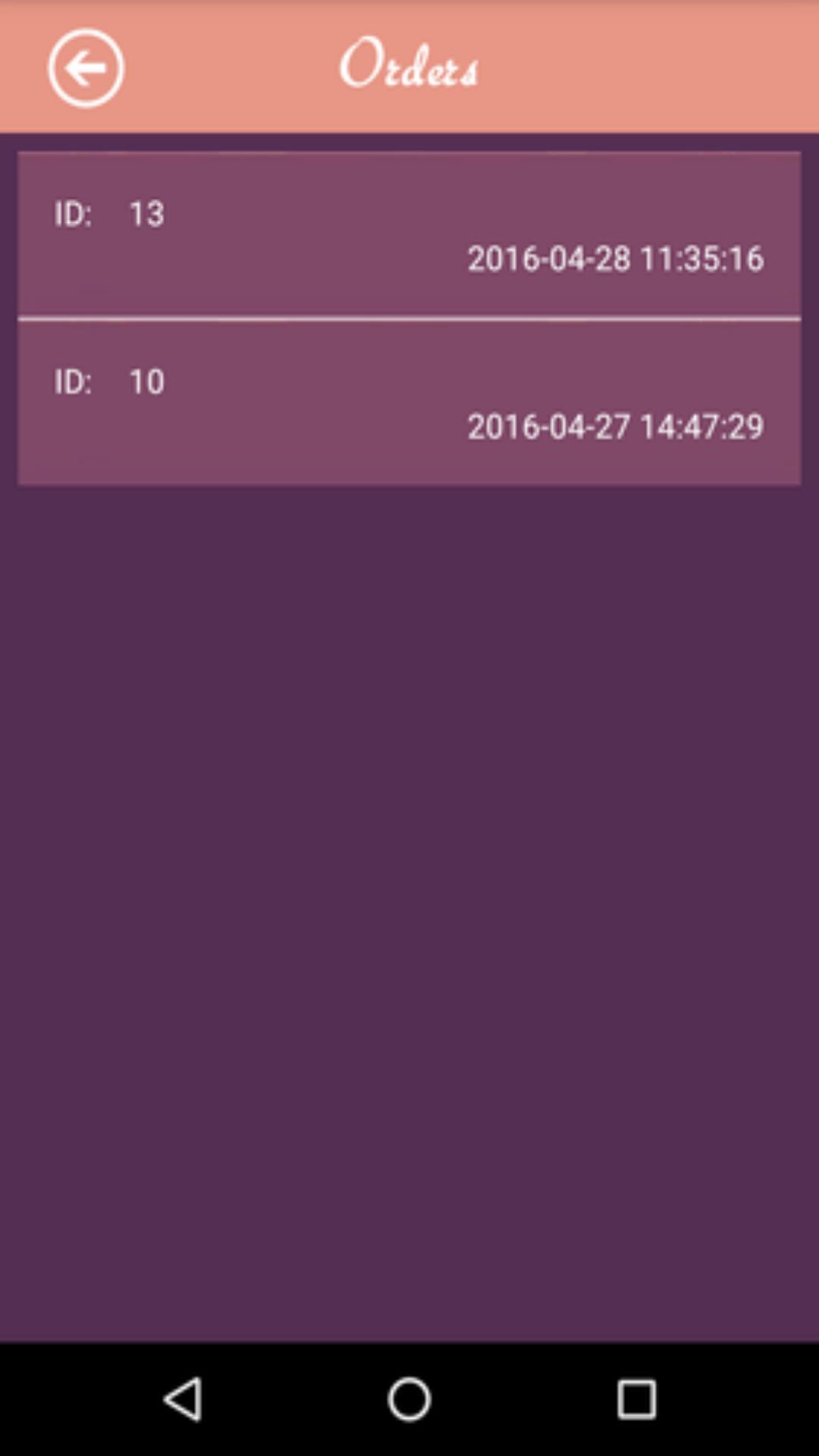Open recent apps from navigation bar

(636, 1399)
